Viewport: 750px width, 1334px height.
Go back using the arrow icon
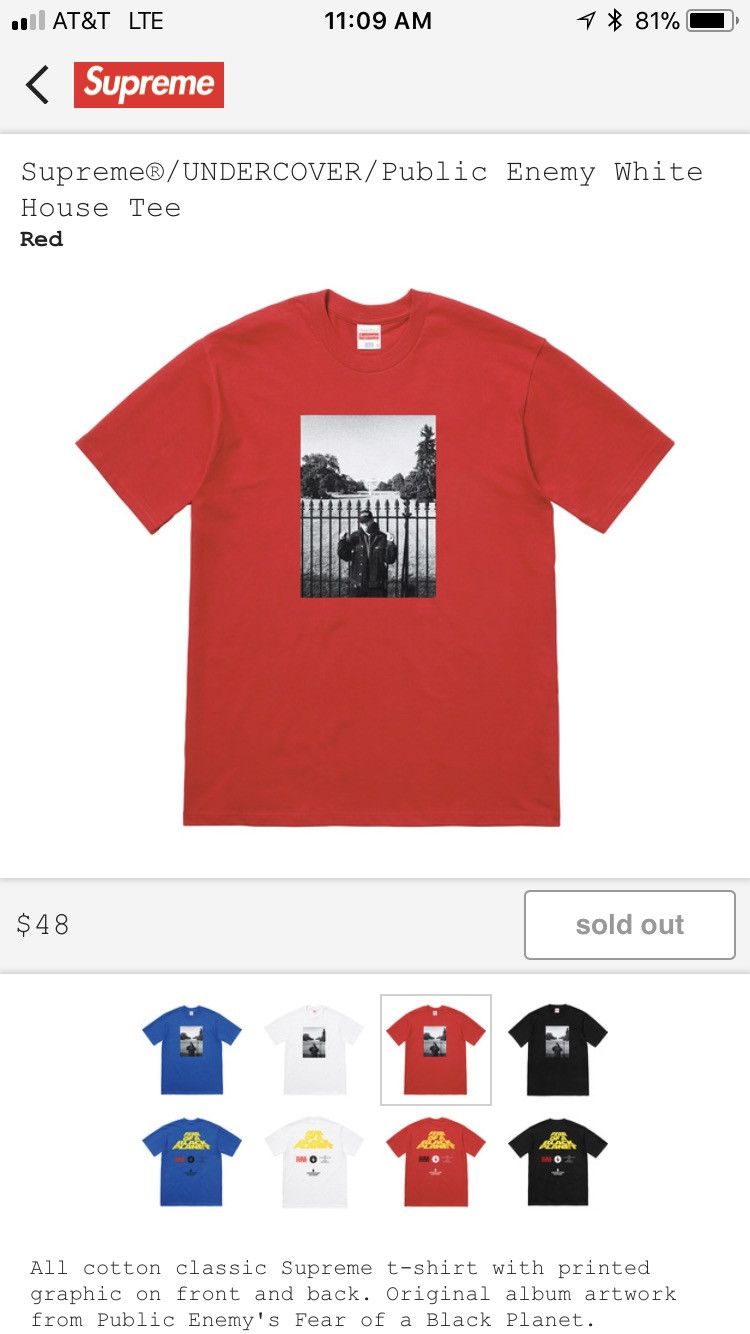(x=38, y=85)
